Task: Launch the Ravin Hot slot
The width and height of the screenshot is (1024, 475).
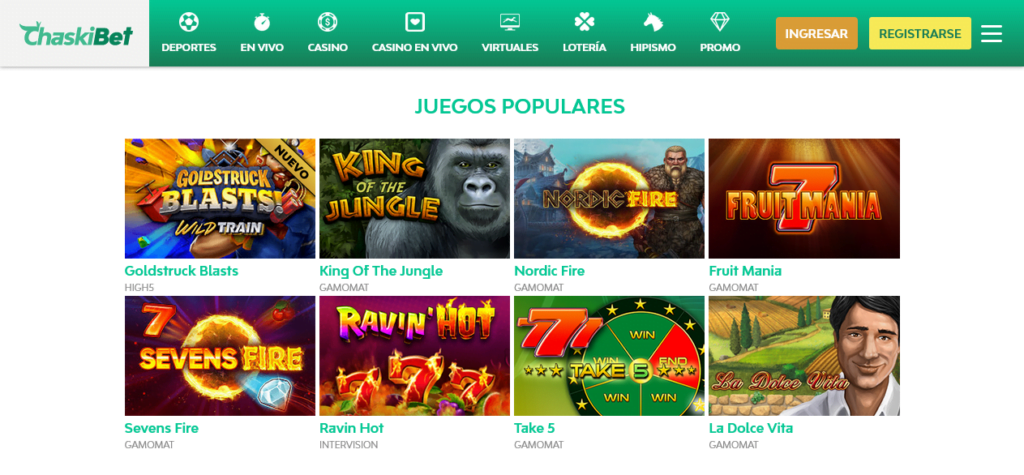Action: (414, 355)
